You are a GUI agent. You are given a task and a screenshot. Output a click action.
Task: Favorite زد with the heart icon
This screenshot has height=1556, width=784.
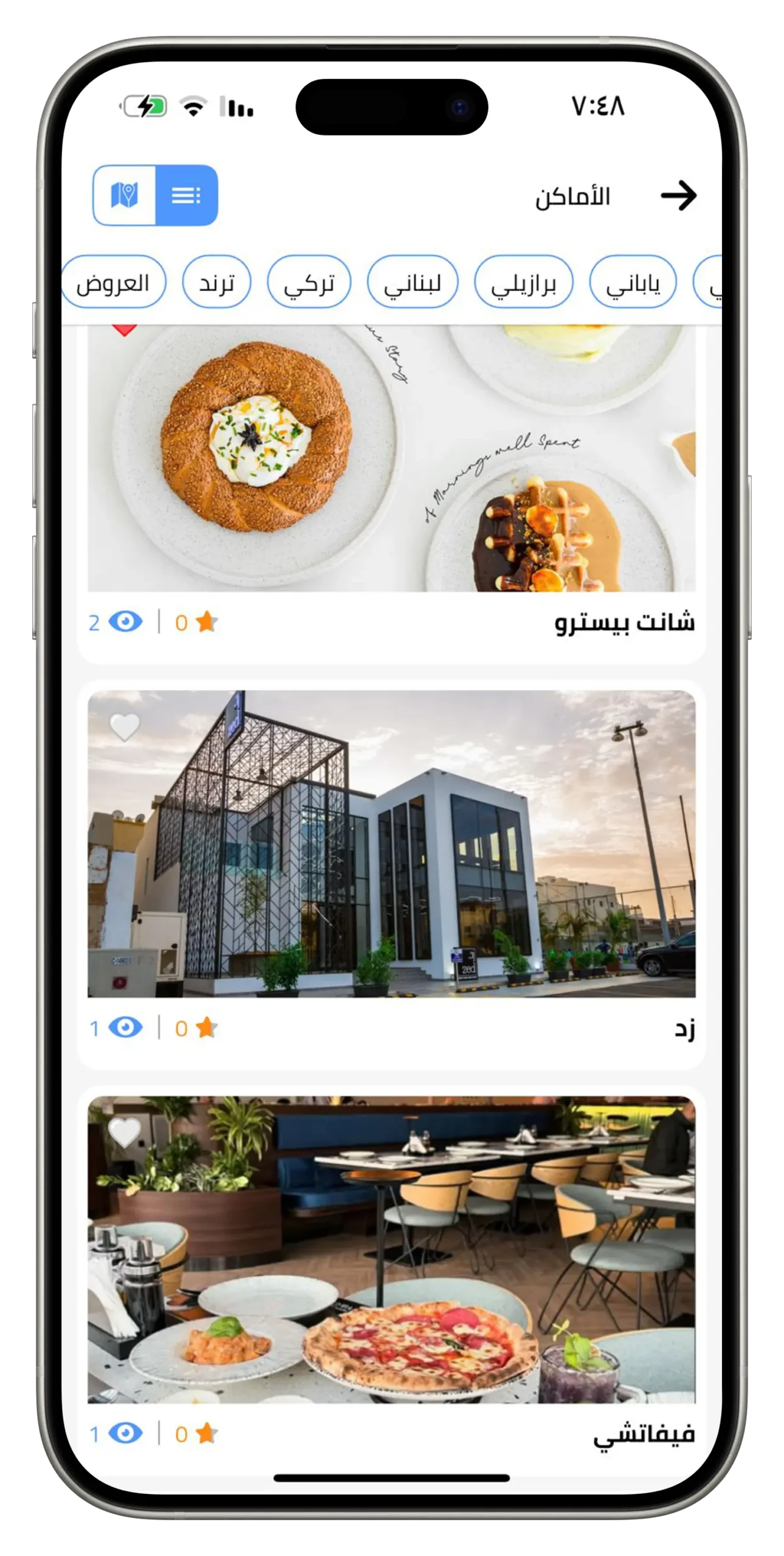[125, 727]
